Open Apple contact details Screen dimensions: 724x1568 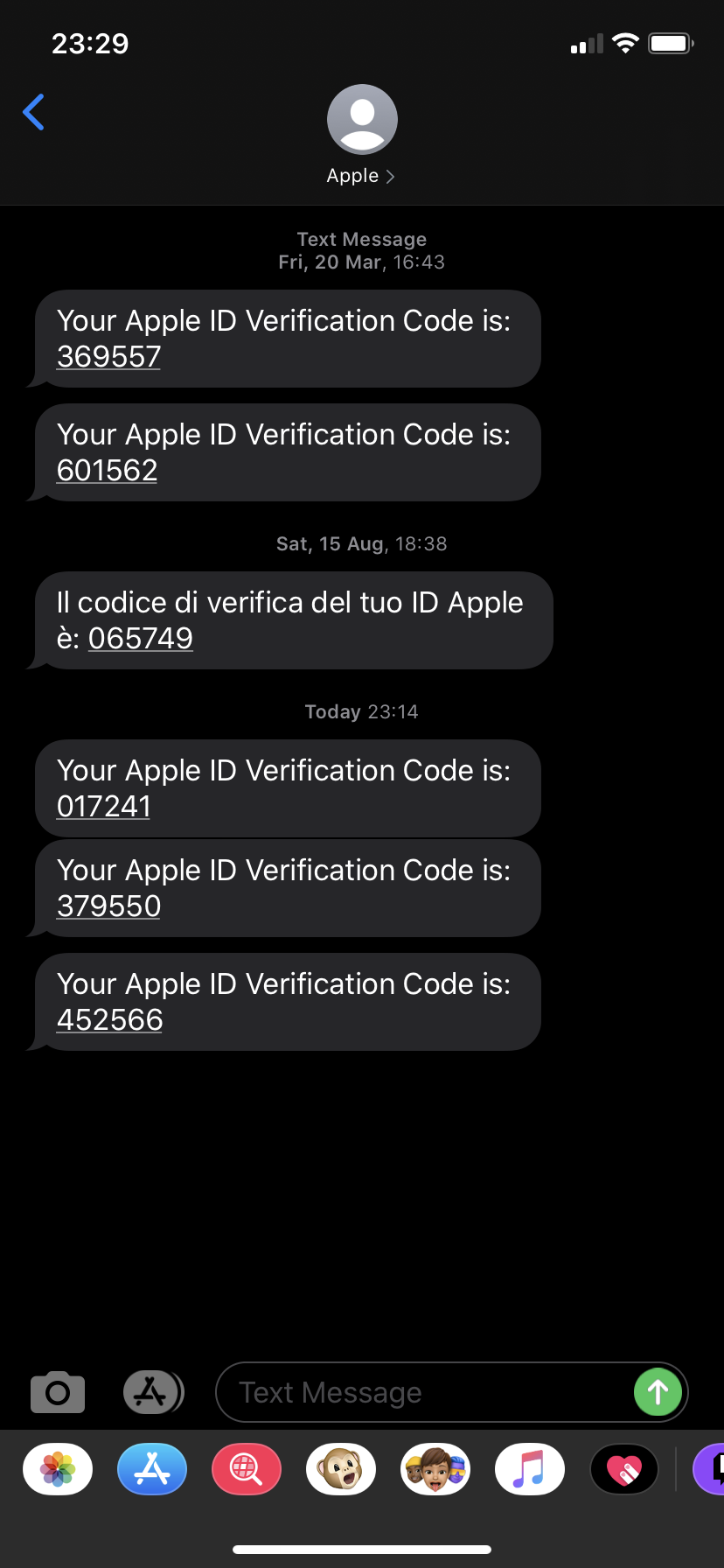361,136
